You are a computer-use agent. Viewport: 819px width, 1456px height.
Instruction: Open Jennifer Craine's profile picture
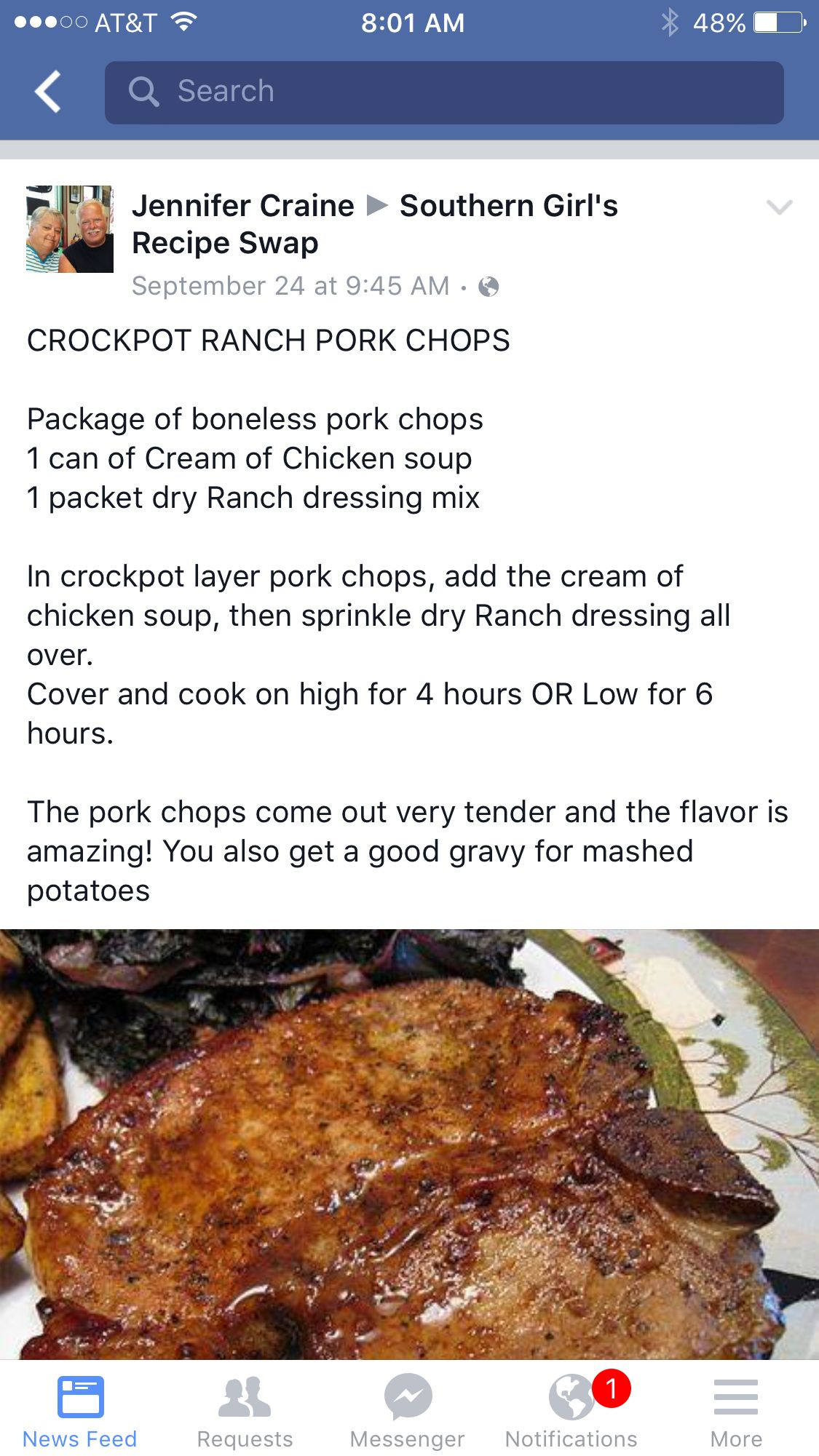pyautogui.click(x=70, y=229)
